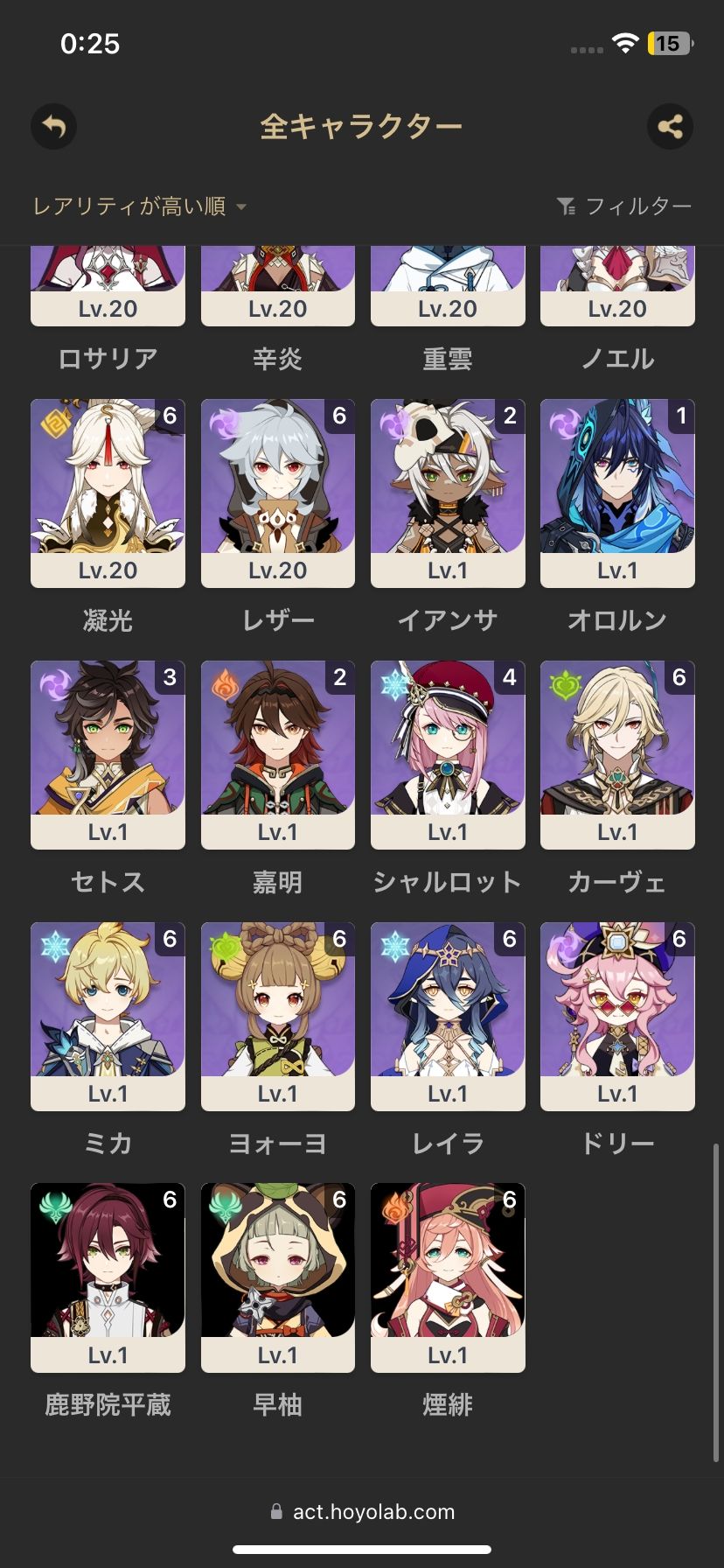This screenshot has width=724, height=1568.
Task: Open 凝光 character card
Action: [108, 493]
